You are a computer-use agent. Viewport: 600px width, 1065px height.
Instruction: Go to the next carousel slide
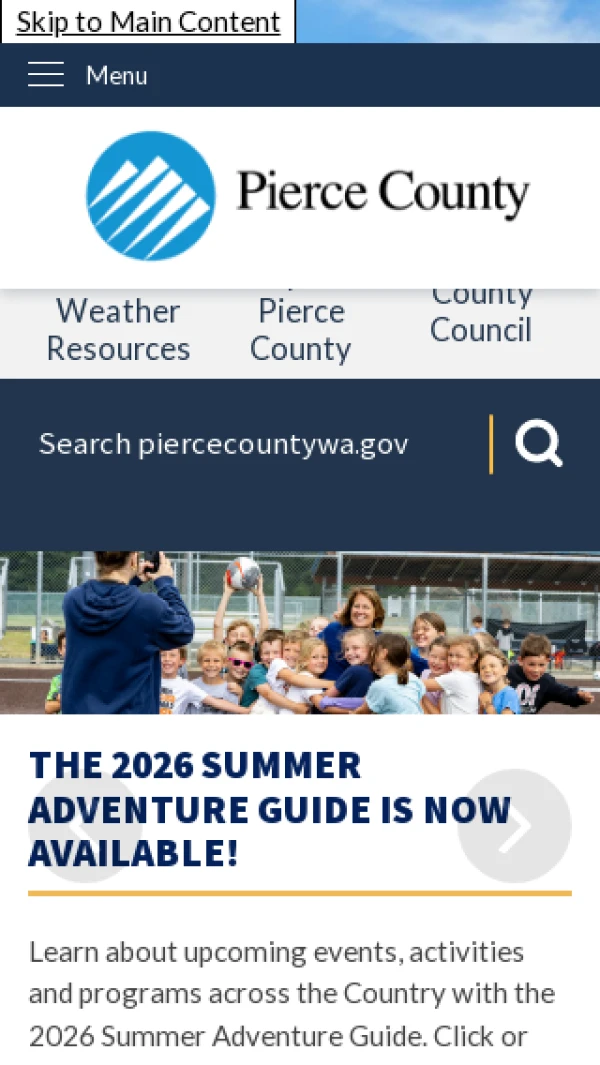[514, 826]
